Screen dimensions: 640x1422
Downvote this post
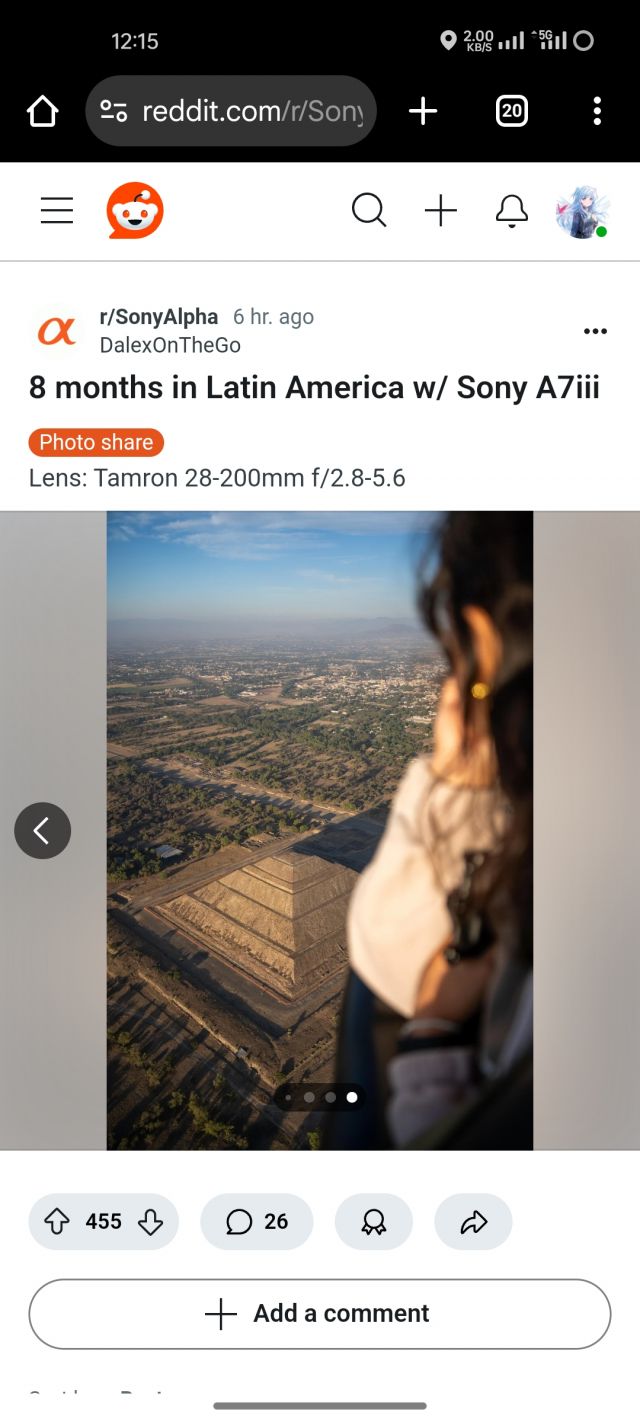[150, 1221]
